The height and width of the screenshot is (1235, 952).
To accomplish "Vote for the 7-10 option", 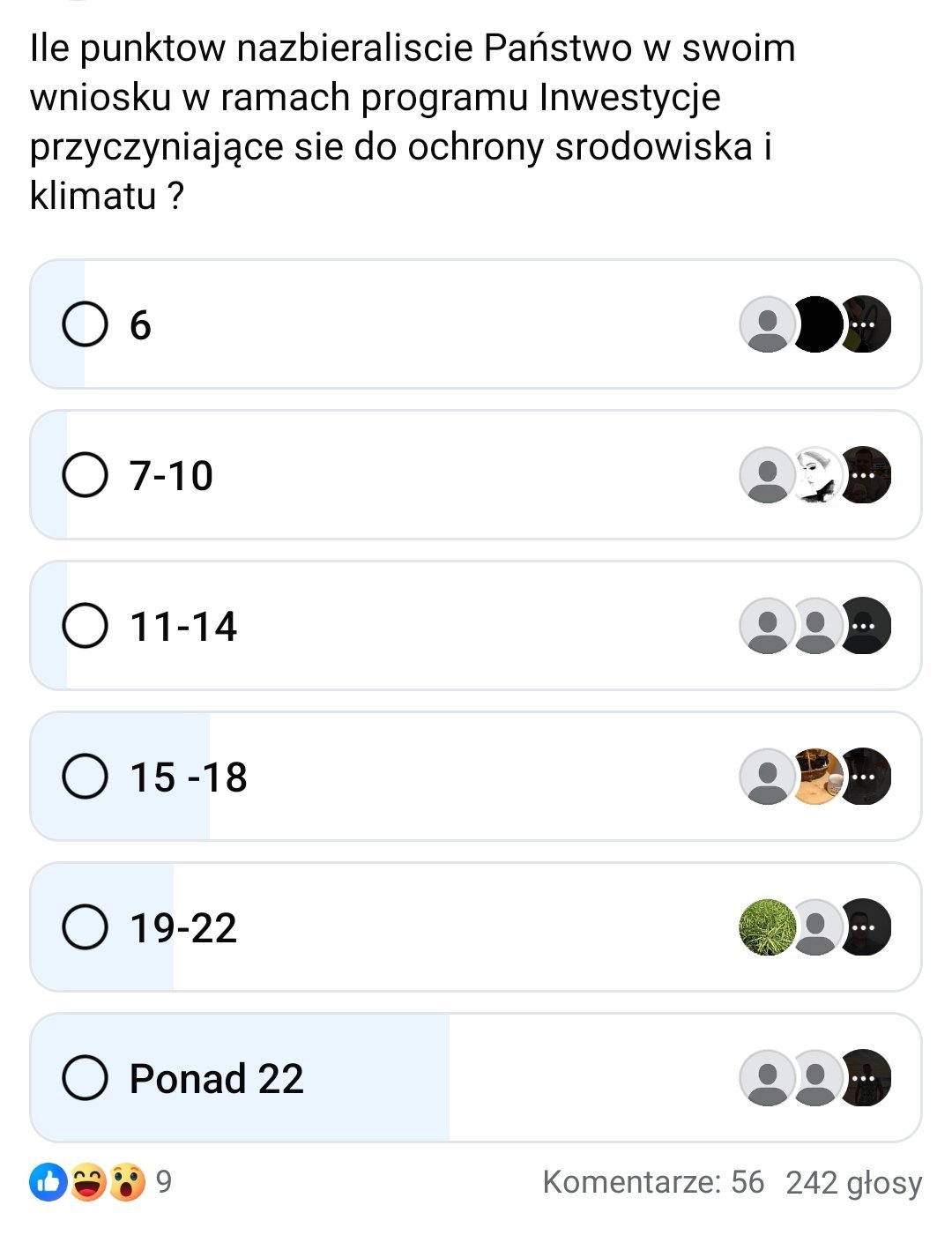I will (x=86, y=475).
